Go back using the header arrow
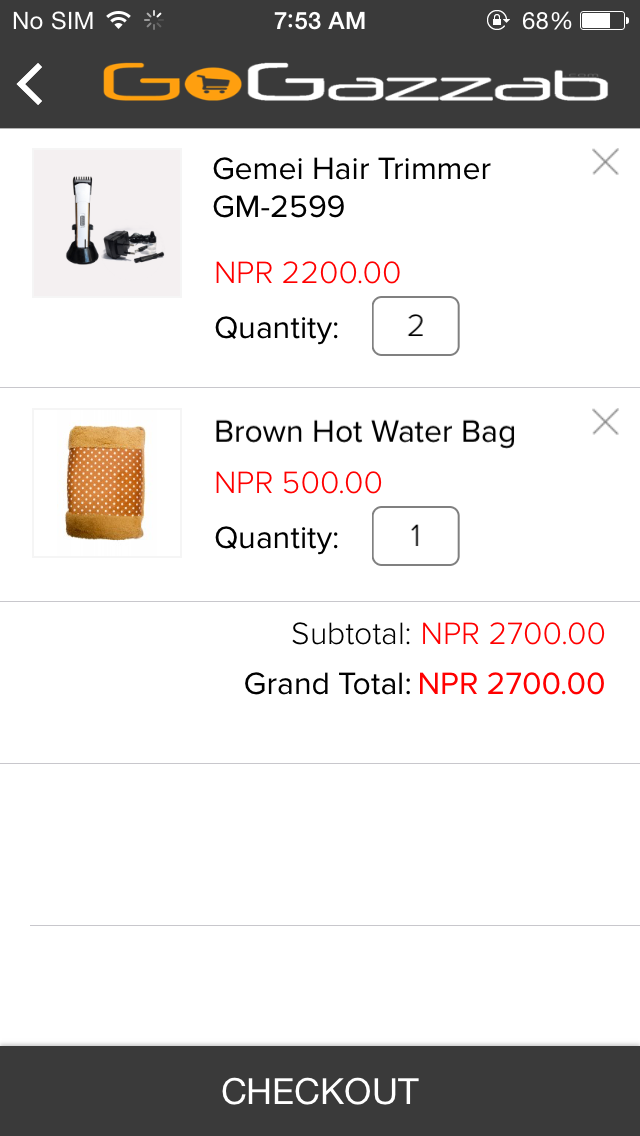The width and height of the screenshot is (640, 1136). point(31,84)
